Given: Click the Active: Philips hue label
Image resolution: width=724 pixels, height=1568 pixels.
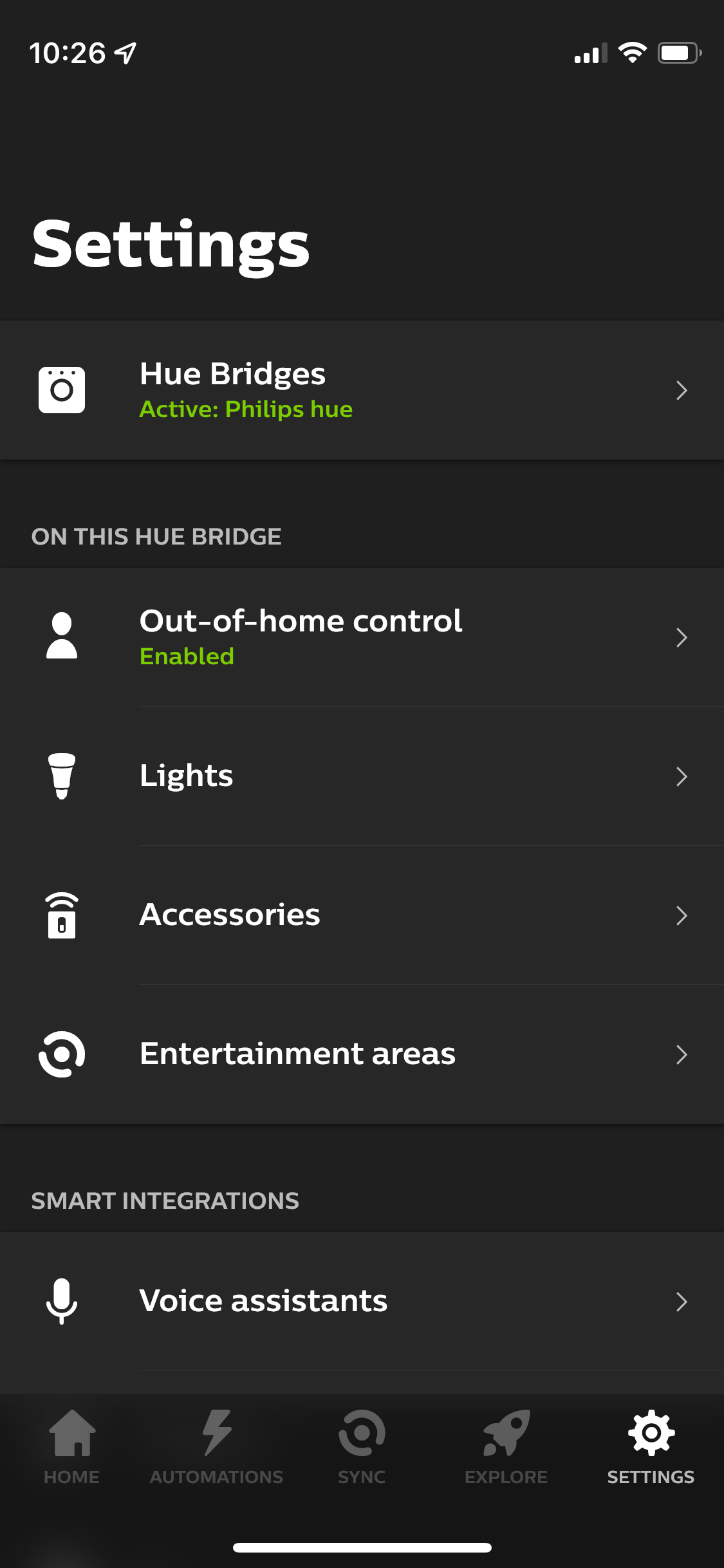Looking at the screenshot, I should point(246,409).
